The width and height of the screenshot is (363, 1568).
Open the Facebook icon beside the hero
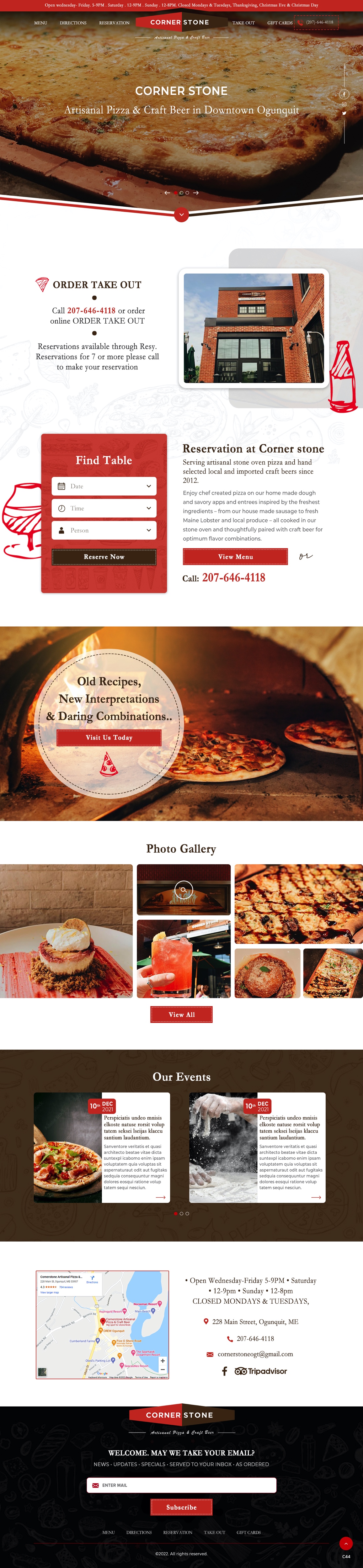click(344, 94)
